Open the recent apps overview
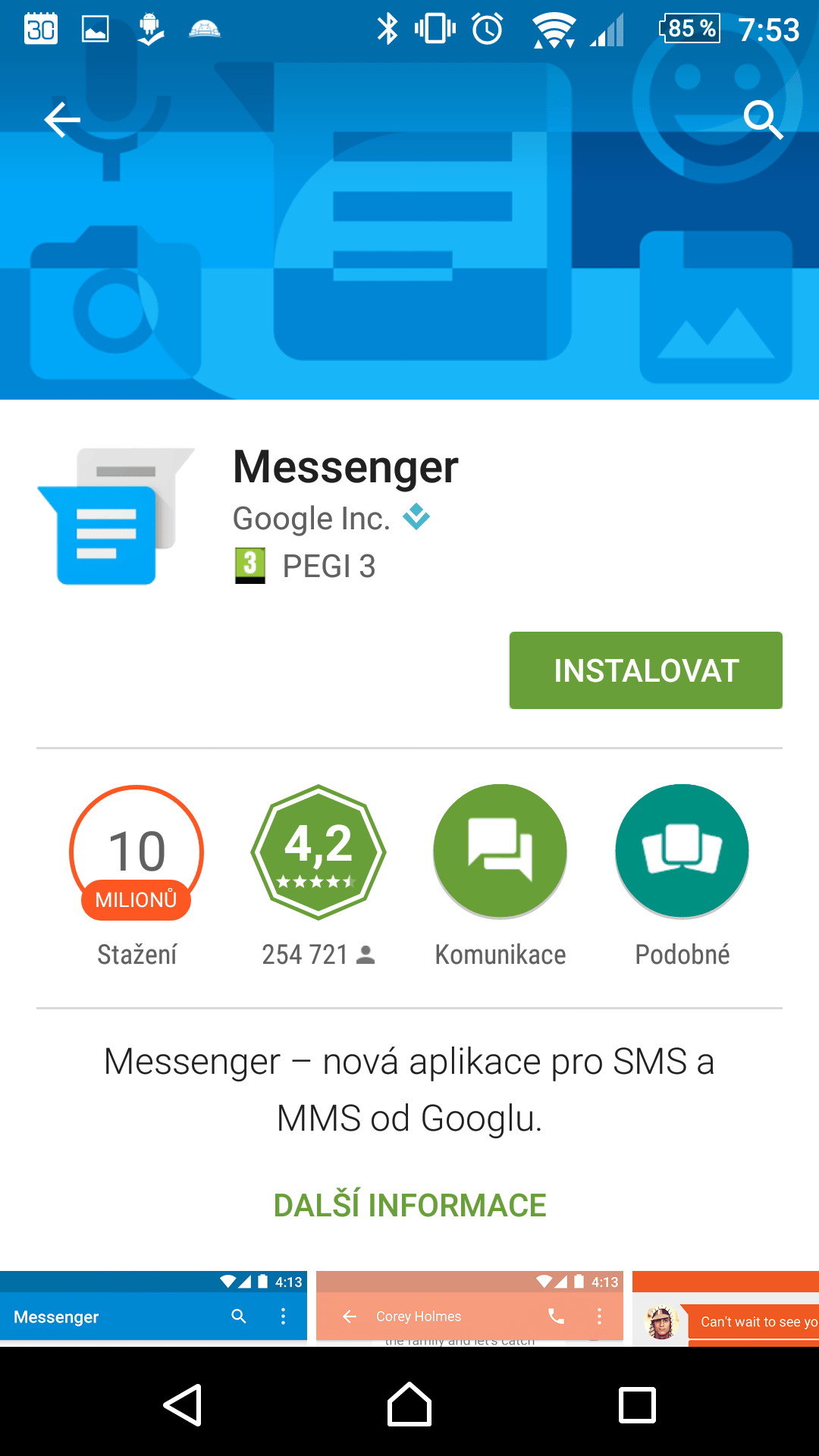 point(637,1405)
